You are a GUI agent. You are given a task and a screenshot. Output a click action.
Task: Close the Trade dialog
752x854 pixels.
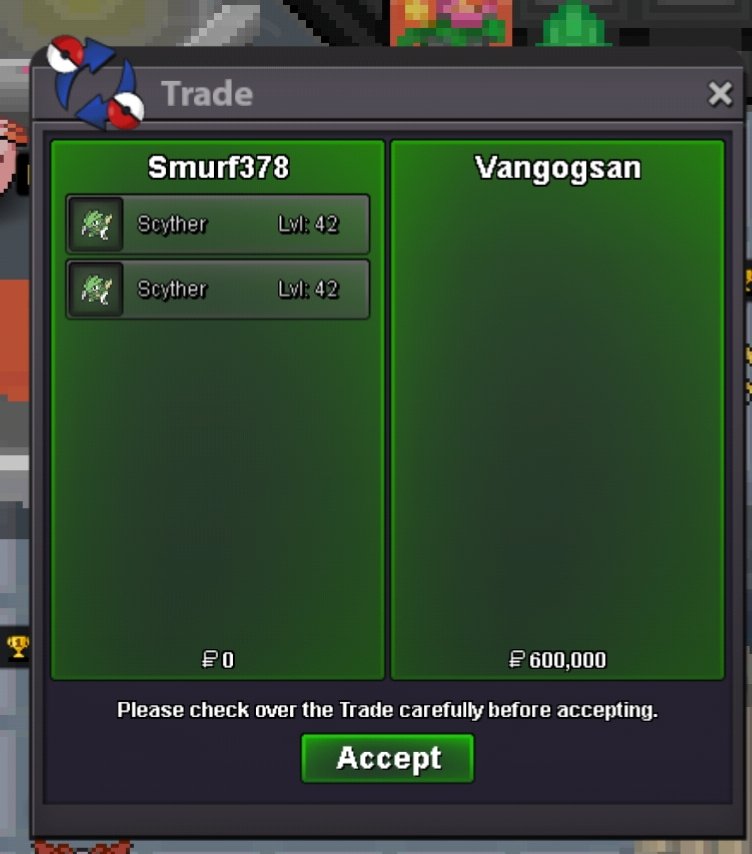[x=720, y=94]
